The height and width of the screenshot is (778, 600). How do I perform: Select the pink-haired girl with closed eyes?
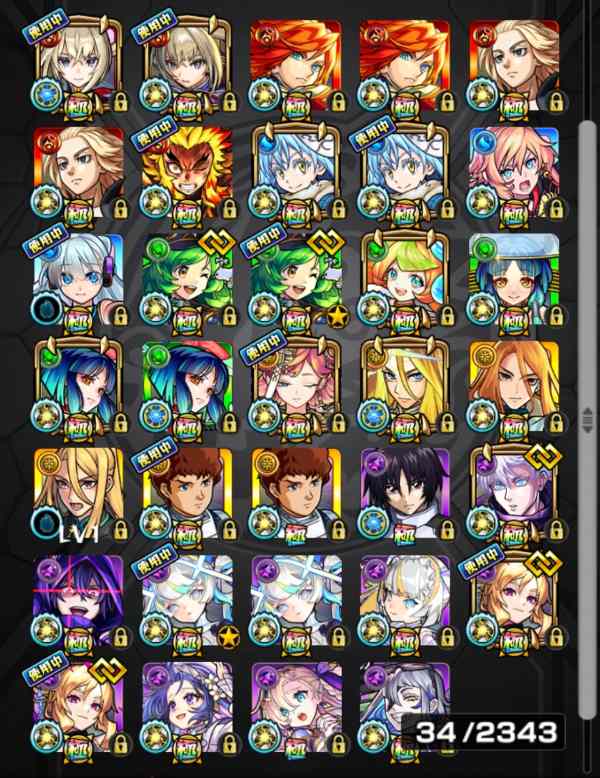(x=295, y=386)
